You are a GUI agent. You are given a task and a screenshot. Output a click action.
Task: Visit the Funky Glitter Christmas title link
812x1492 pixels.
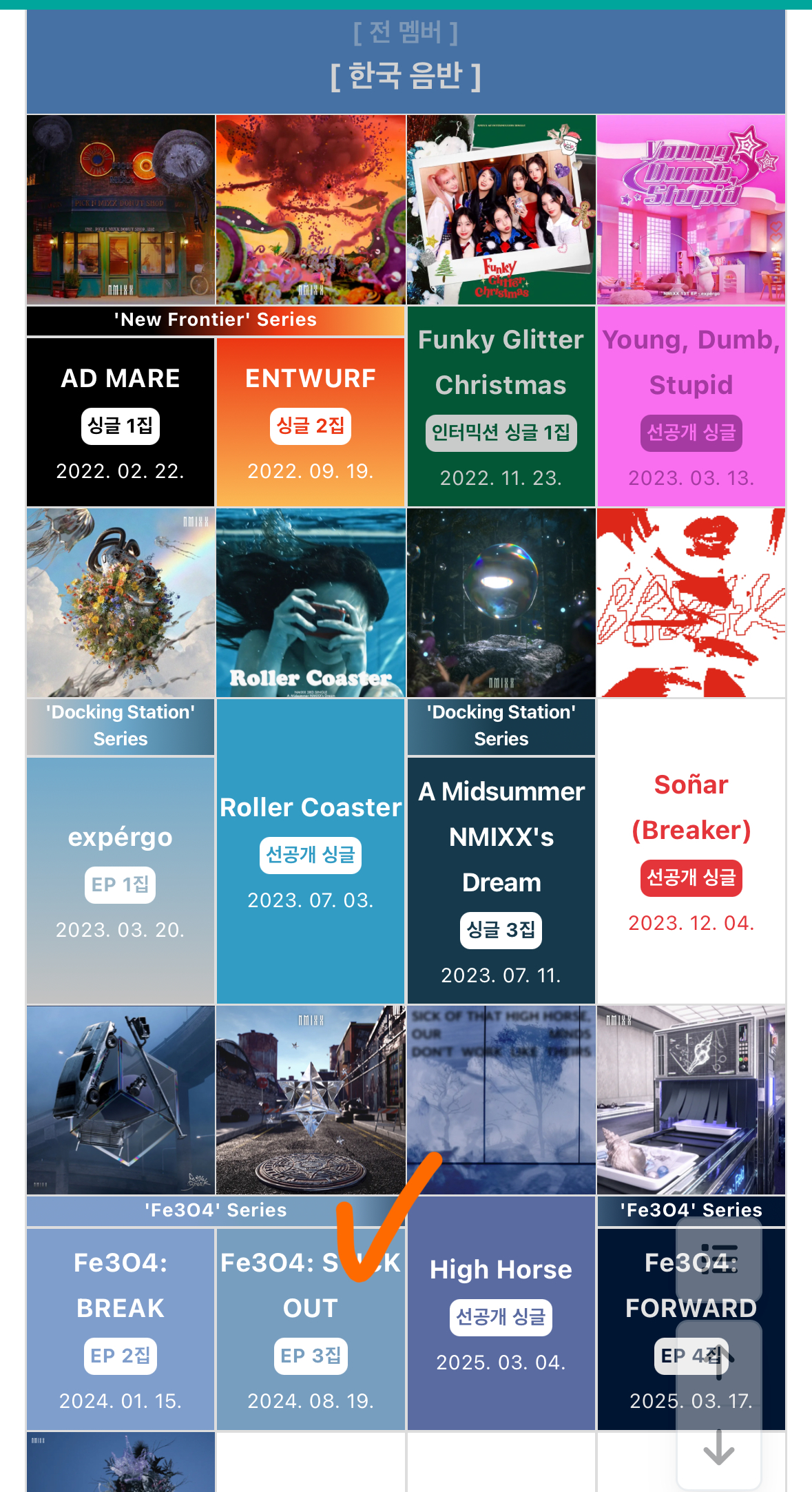(501, 362)
